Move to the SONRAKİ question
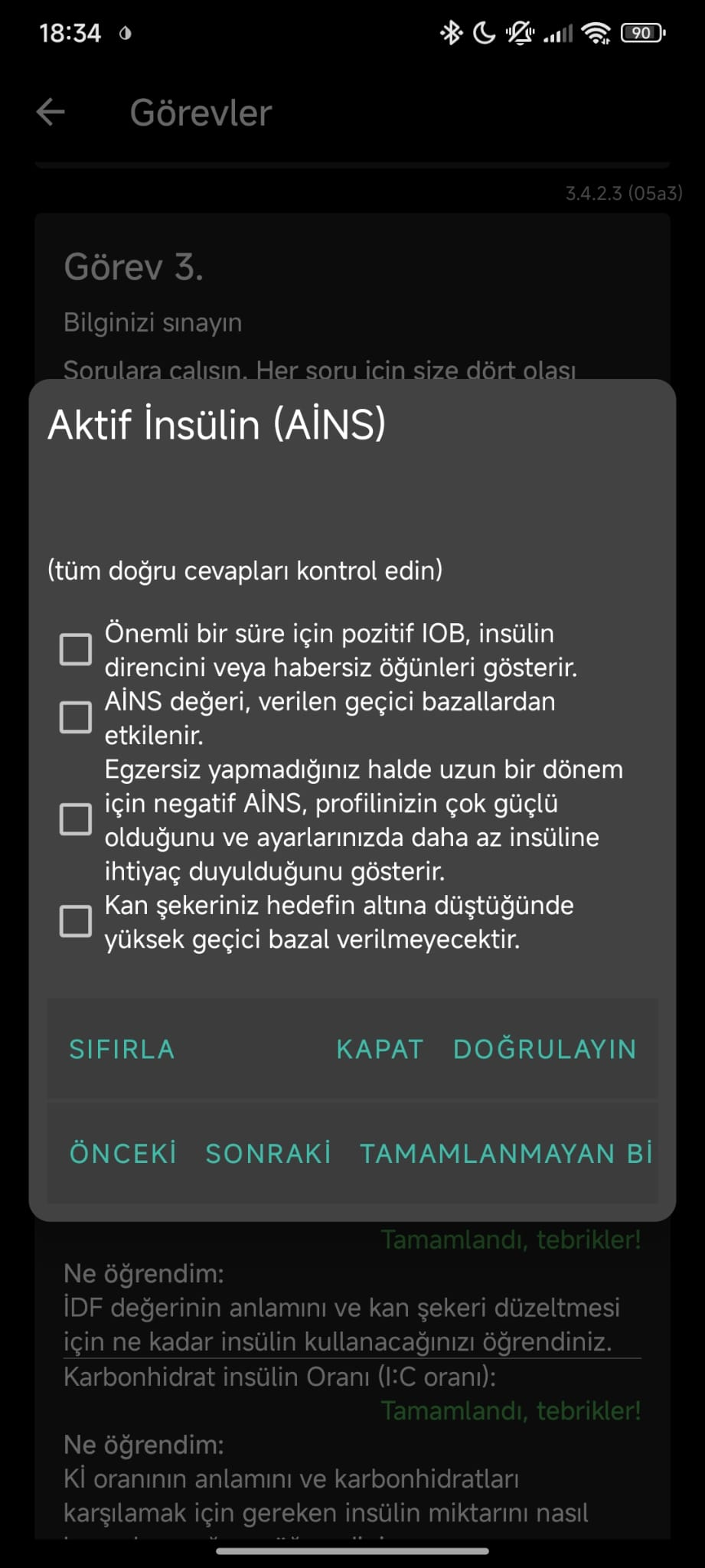This screenshot has width=705, height=1568. click(x=269, y=1153)
